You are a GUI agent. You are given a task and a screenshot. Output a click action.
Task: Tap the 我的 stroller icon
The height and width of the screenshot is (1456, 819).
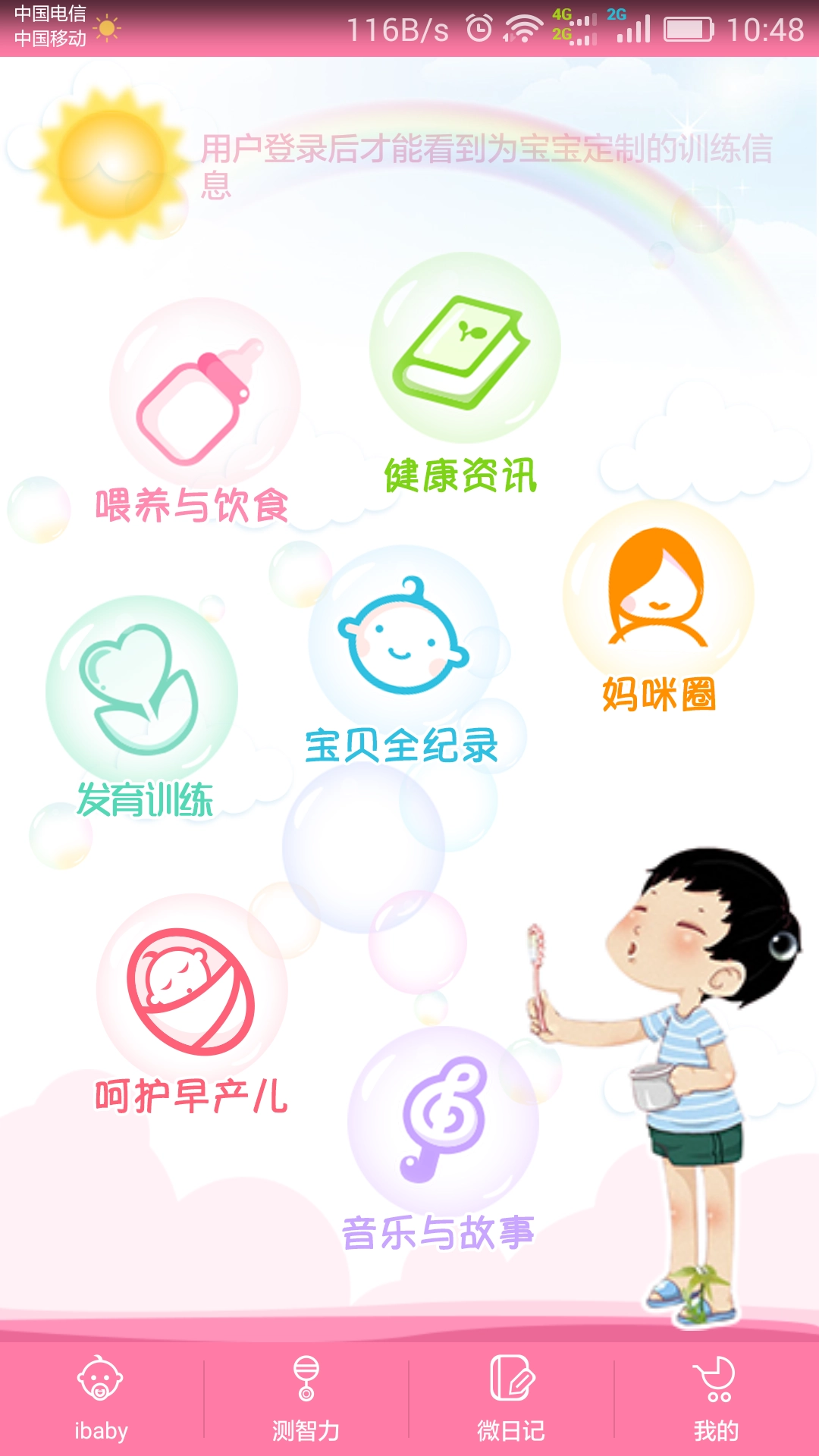point(714,1377)
